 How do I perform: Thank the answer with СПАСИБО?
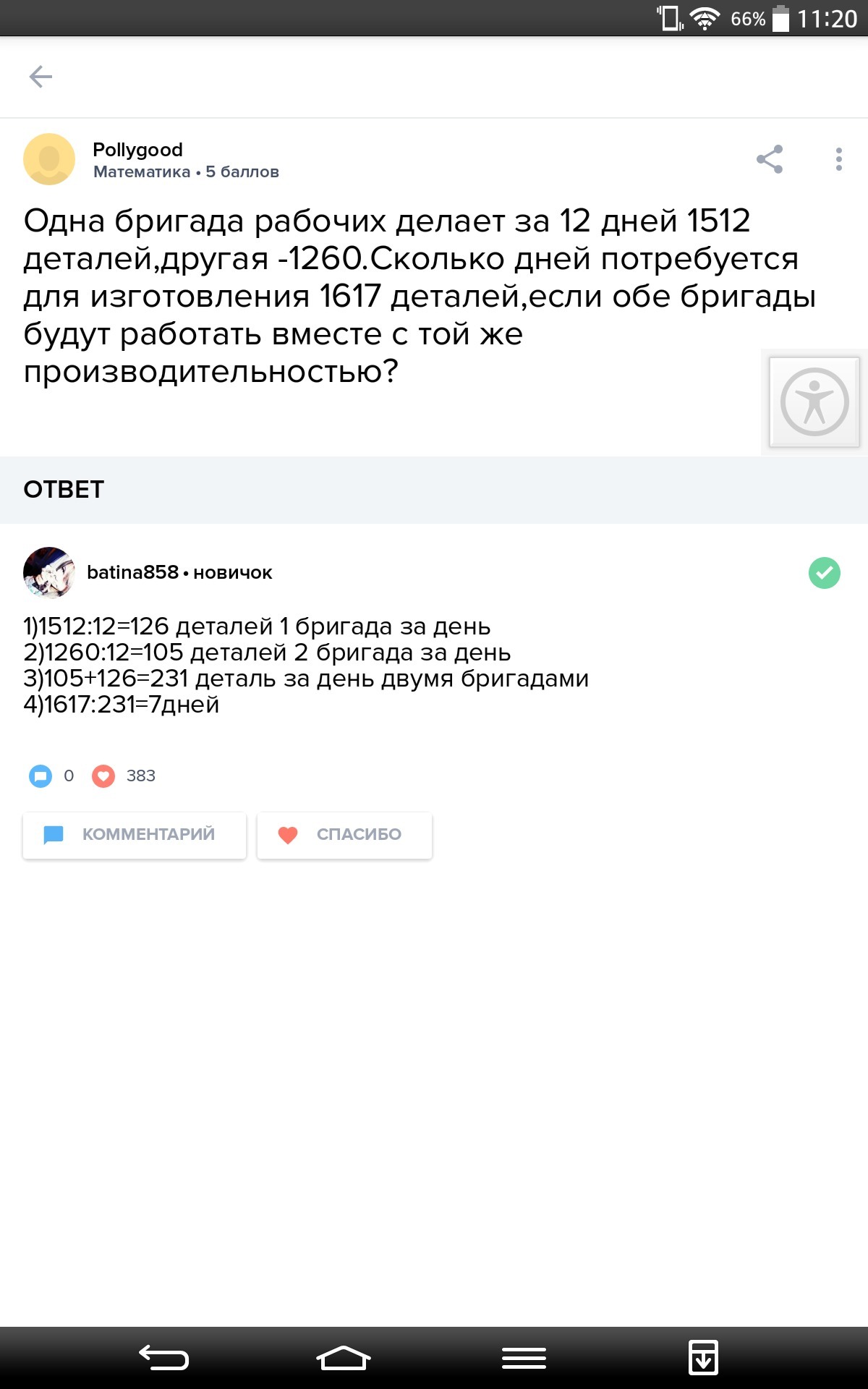coord(344,835)
